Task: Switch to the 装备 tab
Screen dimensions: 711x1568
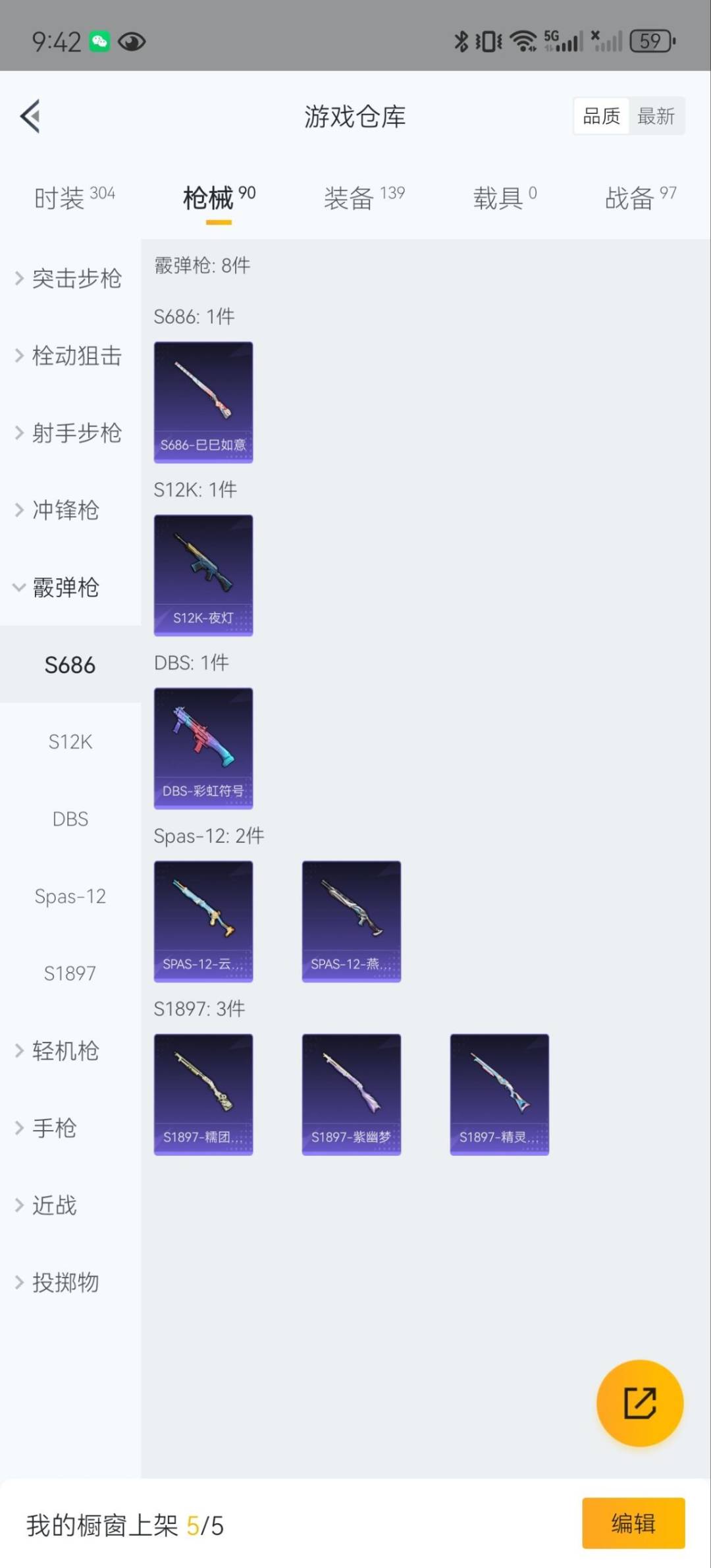Action: 363,198
